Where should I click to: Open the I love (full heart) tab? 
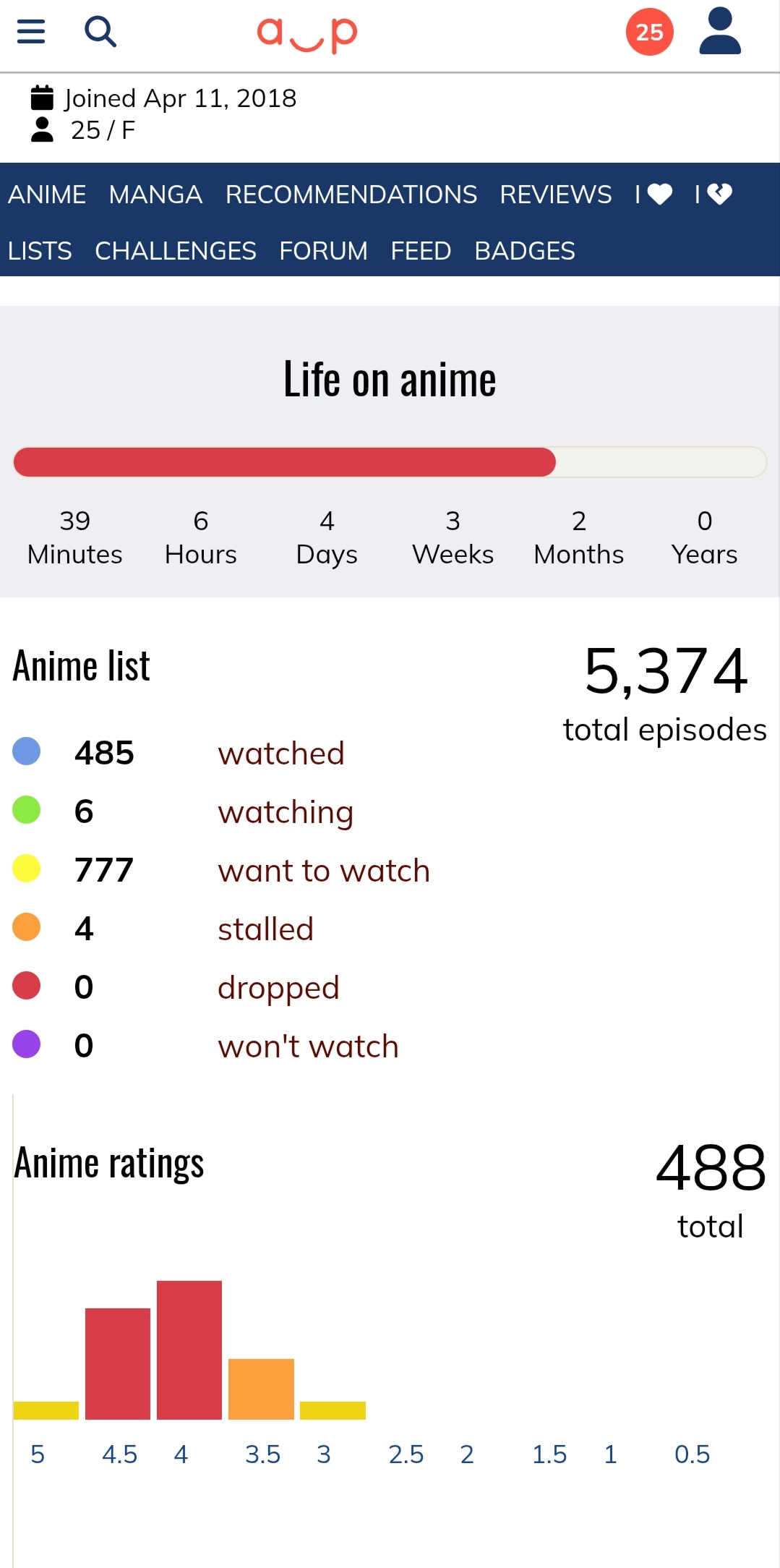point(653,195)
